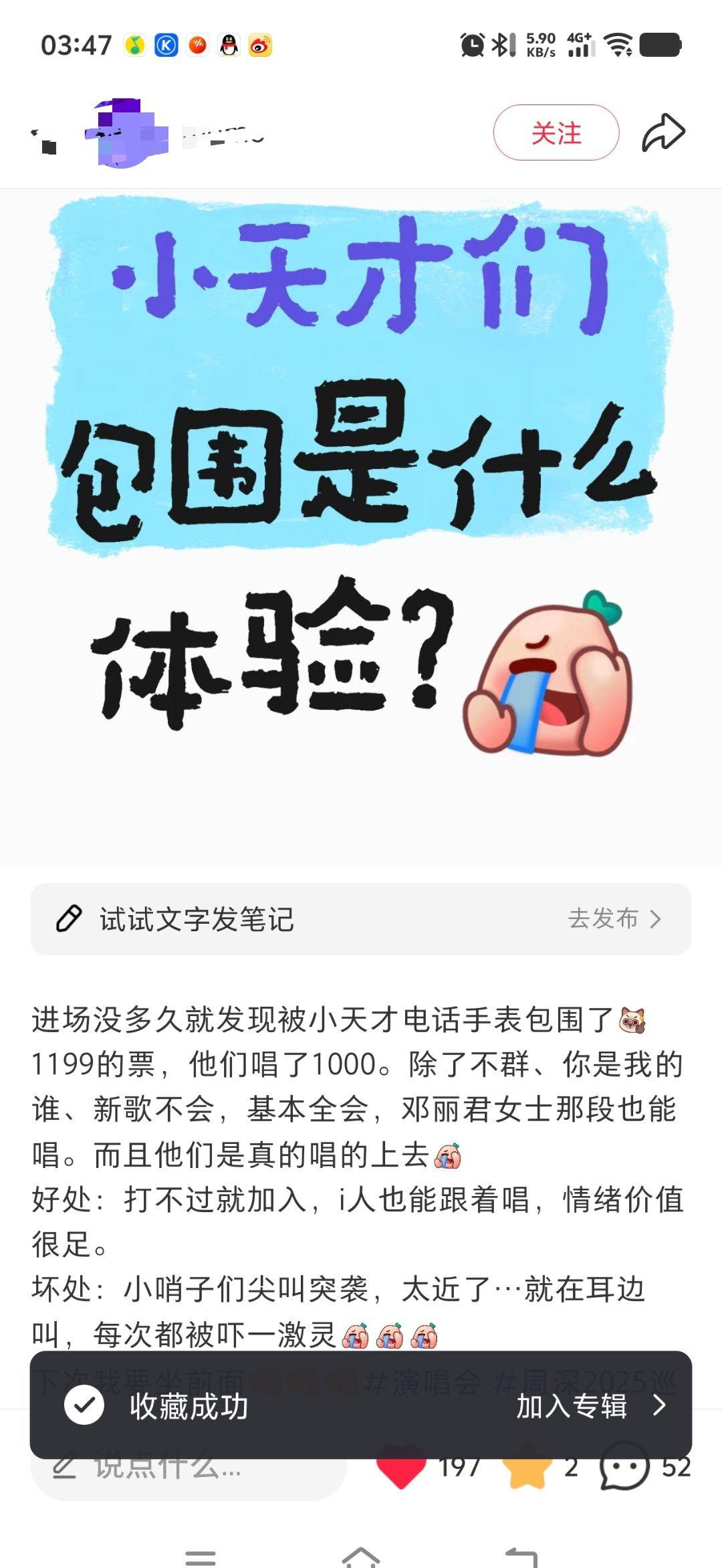The height and width of the screenshot is (1568, 722).
Task: Add saved note via 加入专辑
Action: [x=590, y=1405]
